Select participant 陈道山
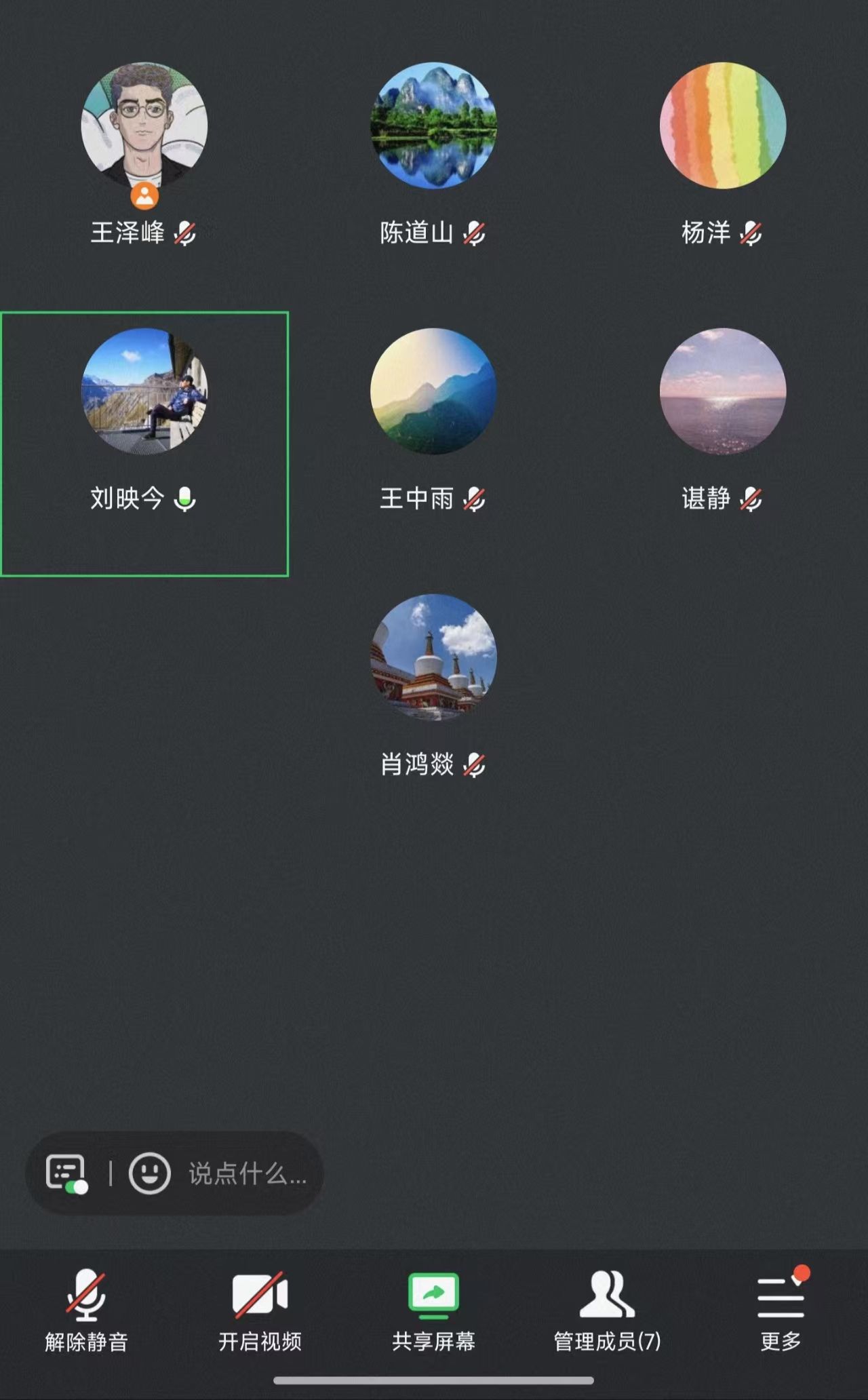The width and height of the screenshot is (868, 1400). click(x=433, y=126)
